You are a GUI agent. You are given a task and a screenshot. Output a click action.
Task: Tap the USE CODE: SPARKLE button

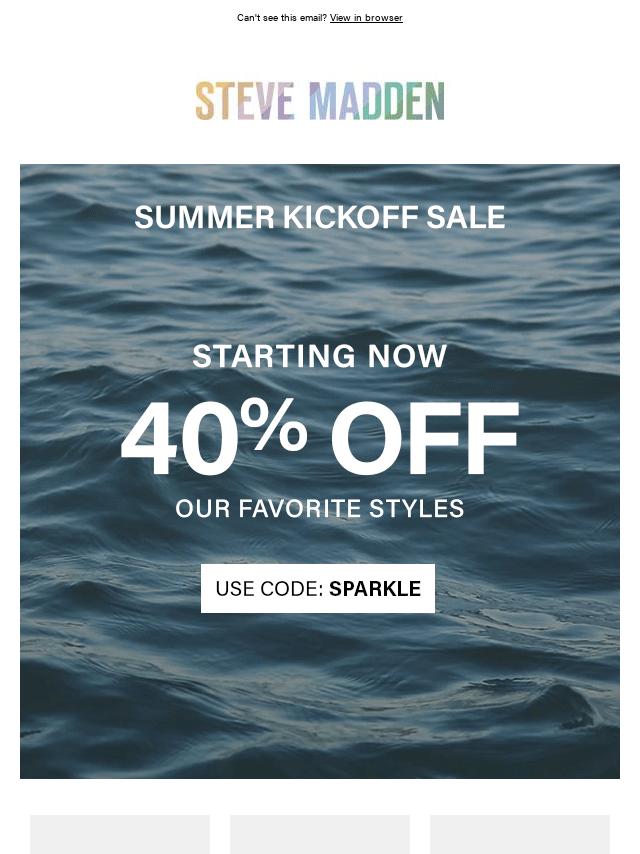tap(318, 588)
